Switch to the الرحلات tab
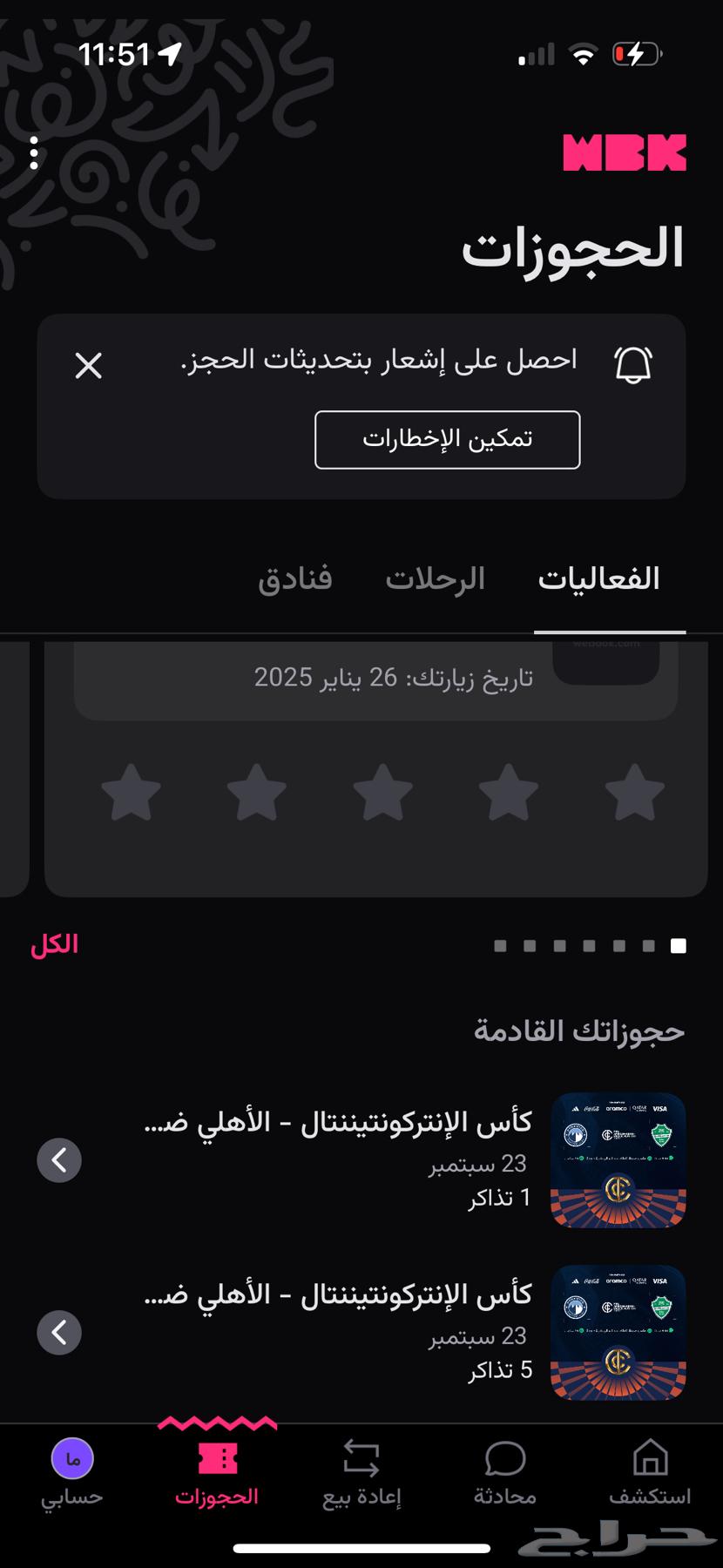This screenshot has width=723, height=1568. (435, 579)
